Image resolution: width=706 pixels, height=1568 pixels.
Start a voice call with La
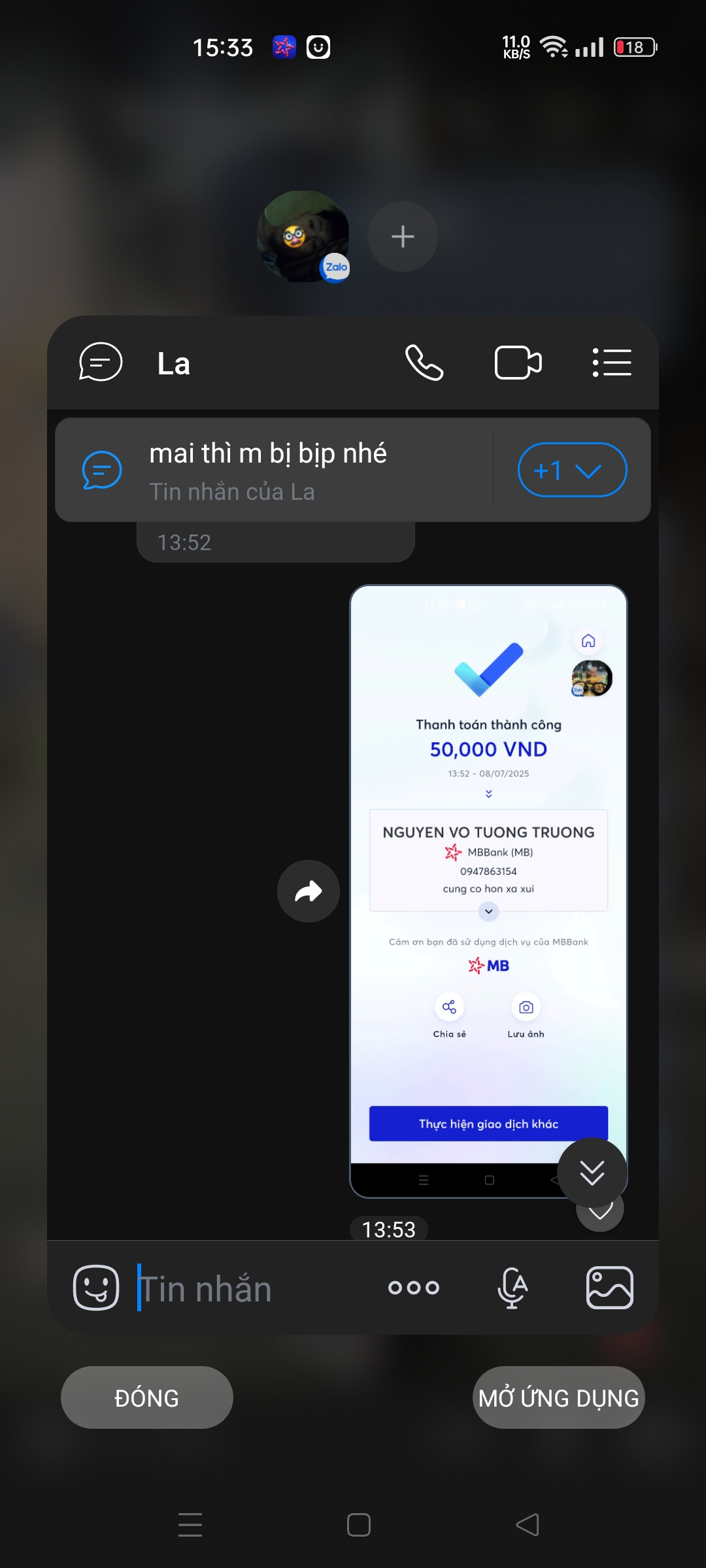tap(424, 363)
